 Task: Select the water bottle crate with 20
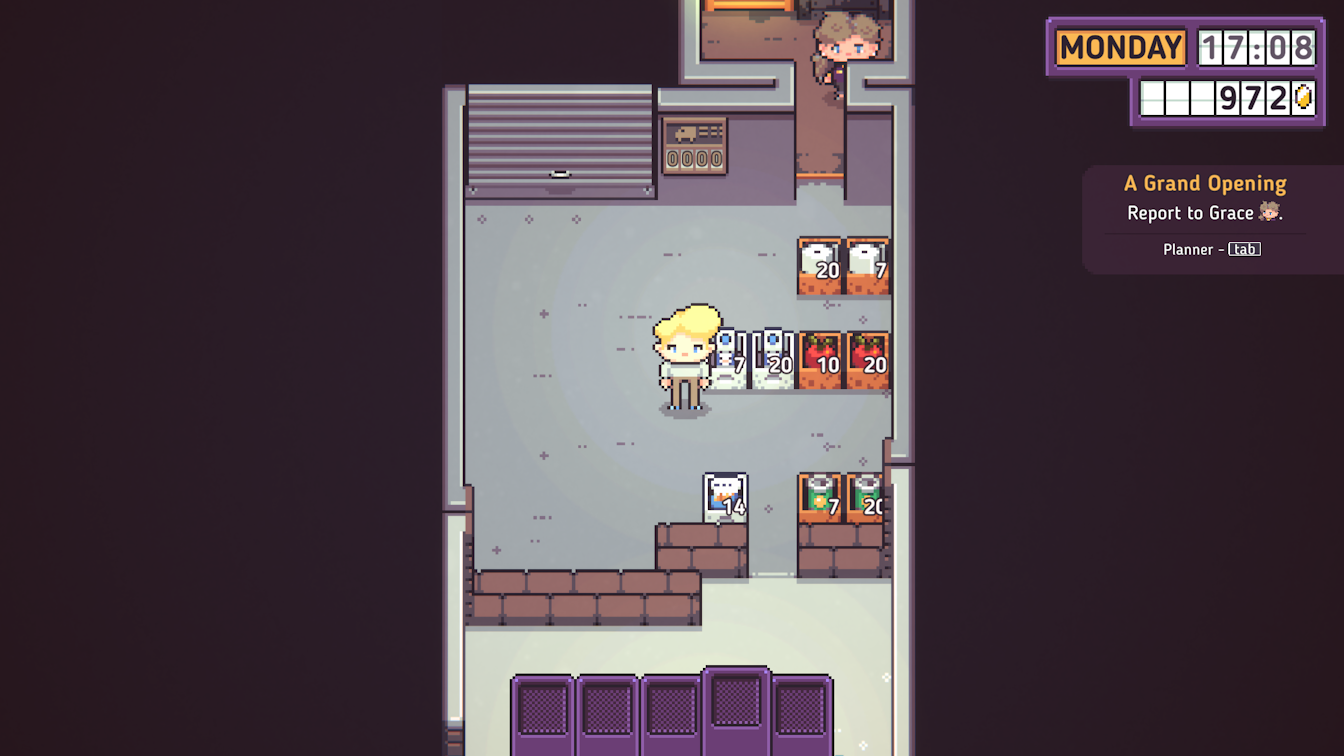click(x=773, y=358)
